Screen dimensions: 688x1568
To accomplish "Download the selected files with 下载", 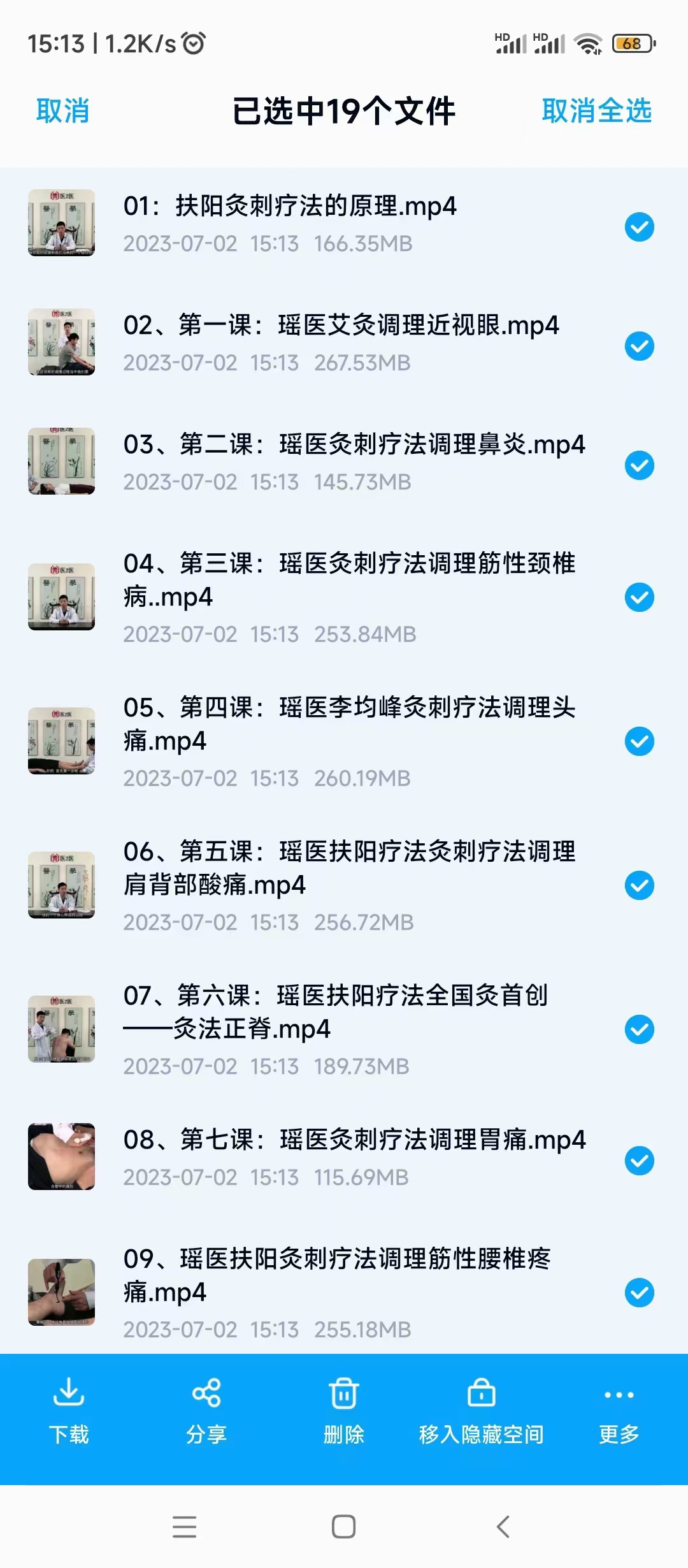I will click(69, 1410).
